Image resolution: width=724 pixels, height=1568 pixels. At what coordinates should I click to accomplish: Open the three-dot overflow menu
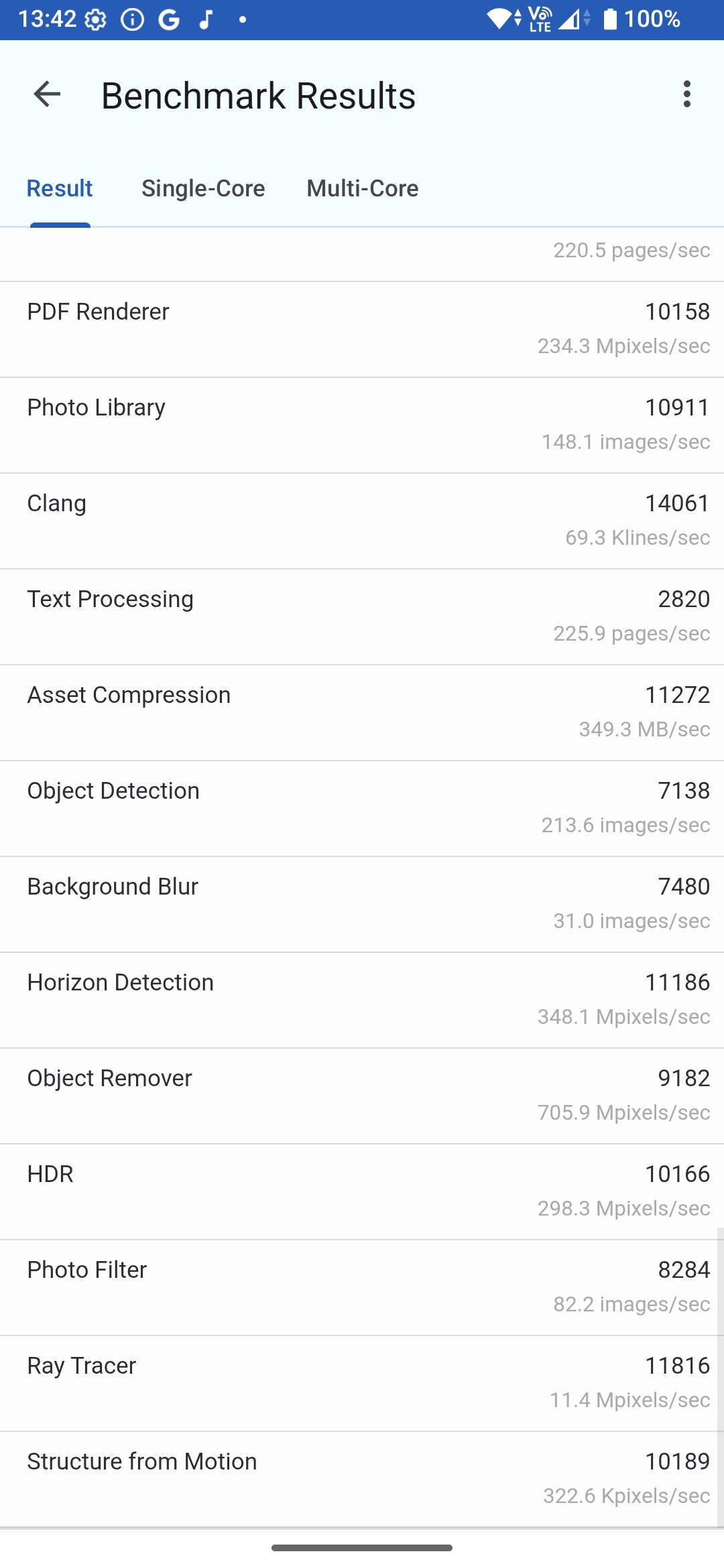coord(686,94)
